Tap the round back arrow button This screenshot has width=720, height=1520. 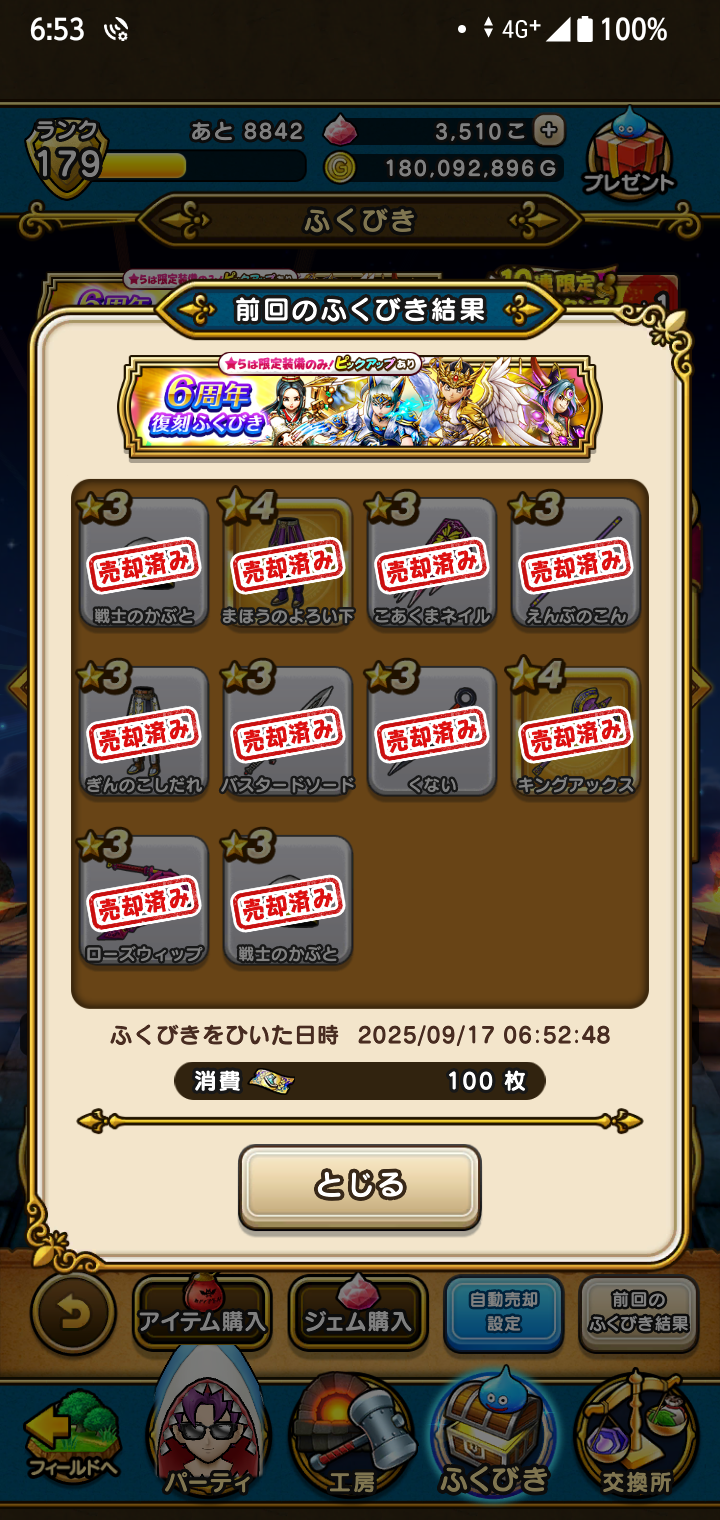73,1312
